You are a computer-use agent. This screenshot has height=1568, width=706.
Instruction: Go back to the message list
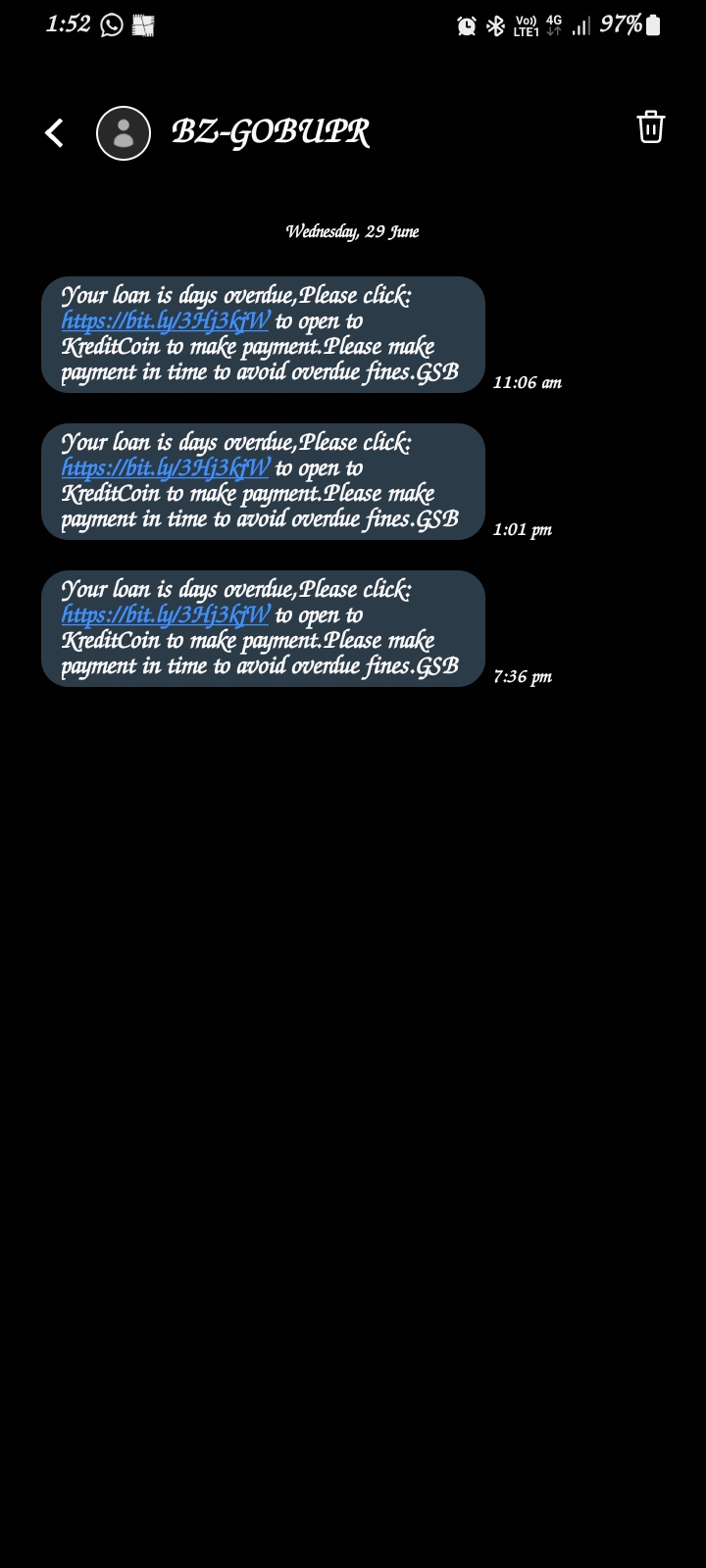[x=55, y=132]
